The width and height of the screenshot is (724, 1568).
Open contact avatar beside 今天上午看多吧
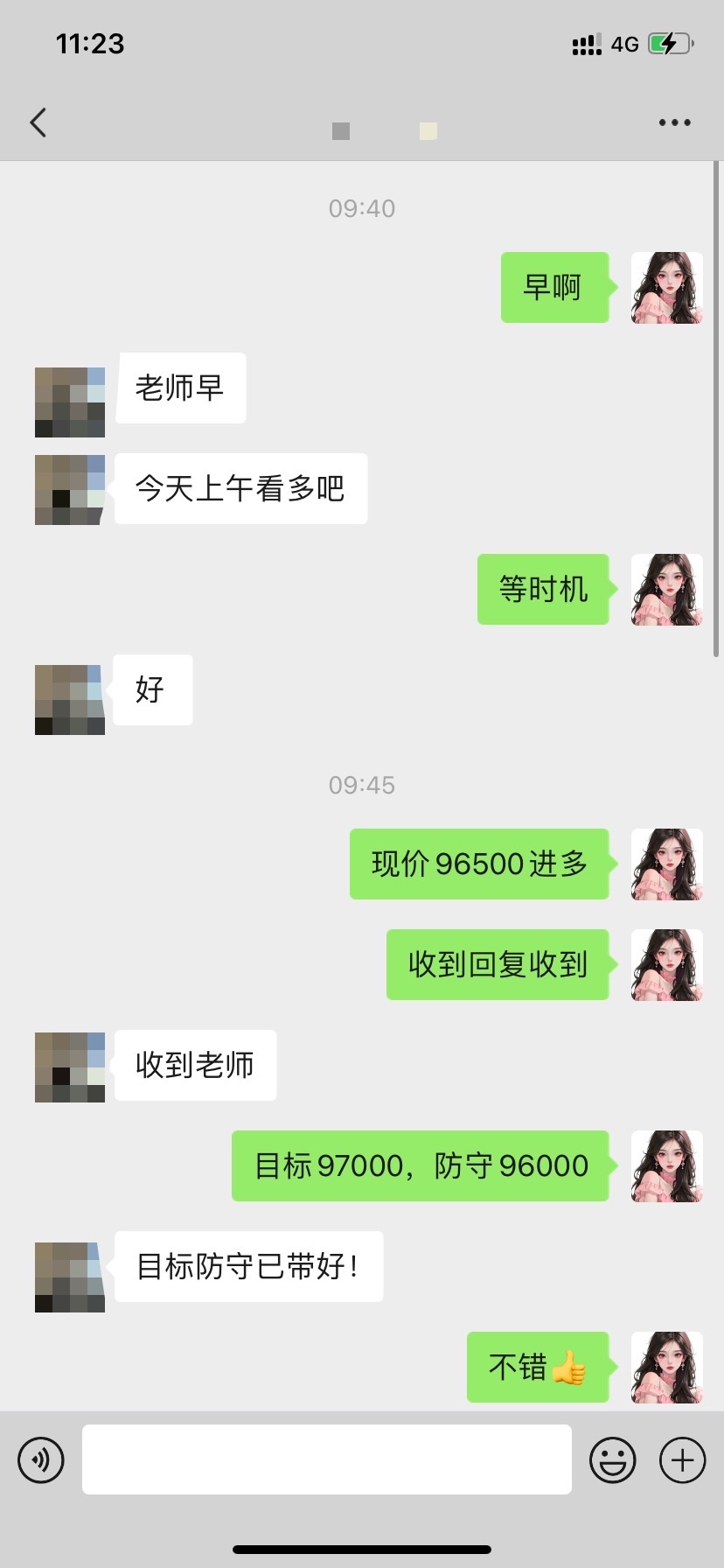(70, 490)
